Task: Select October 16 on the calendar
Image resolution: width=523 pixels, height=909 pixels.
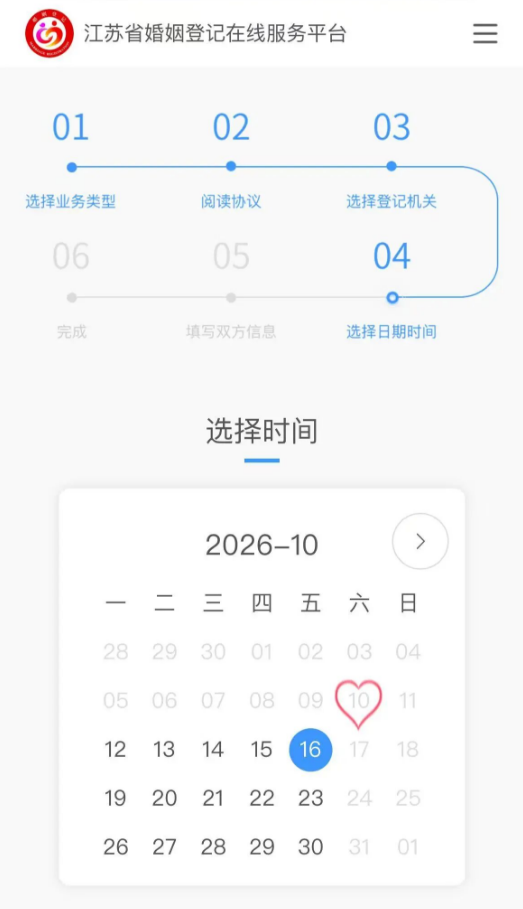Action: coord(310,750)
